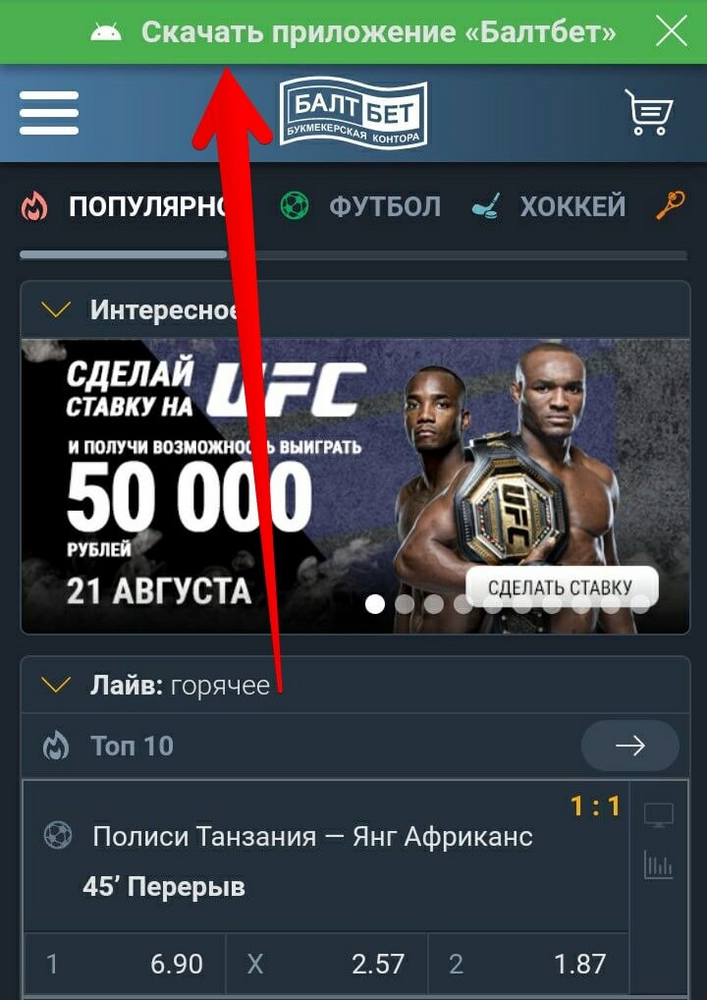The image size is (707, 1000).
Task: Dismiss the green app download banner
Action: pyautogui.click(x=672, y=32)
